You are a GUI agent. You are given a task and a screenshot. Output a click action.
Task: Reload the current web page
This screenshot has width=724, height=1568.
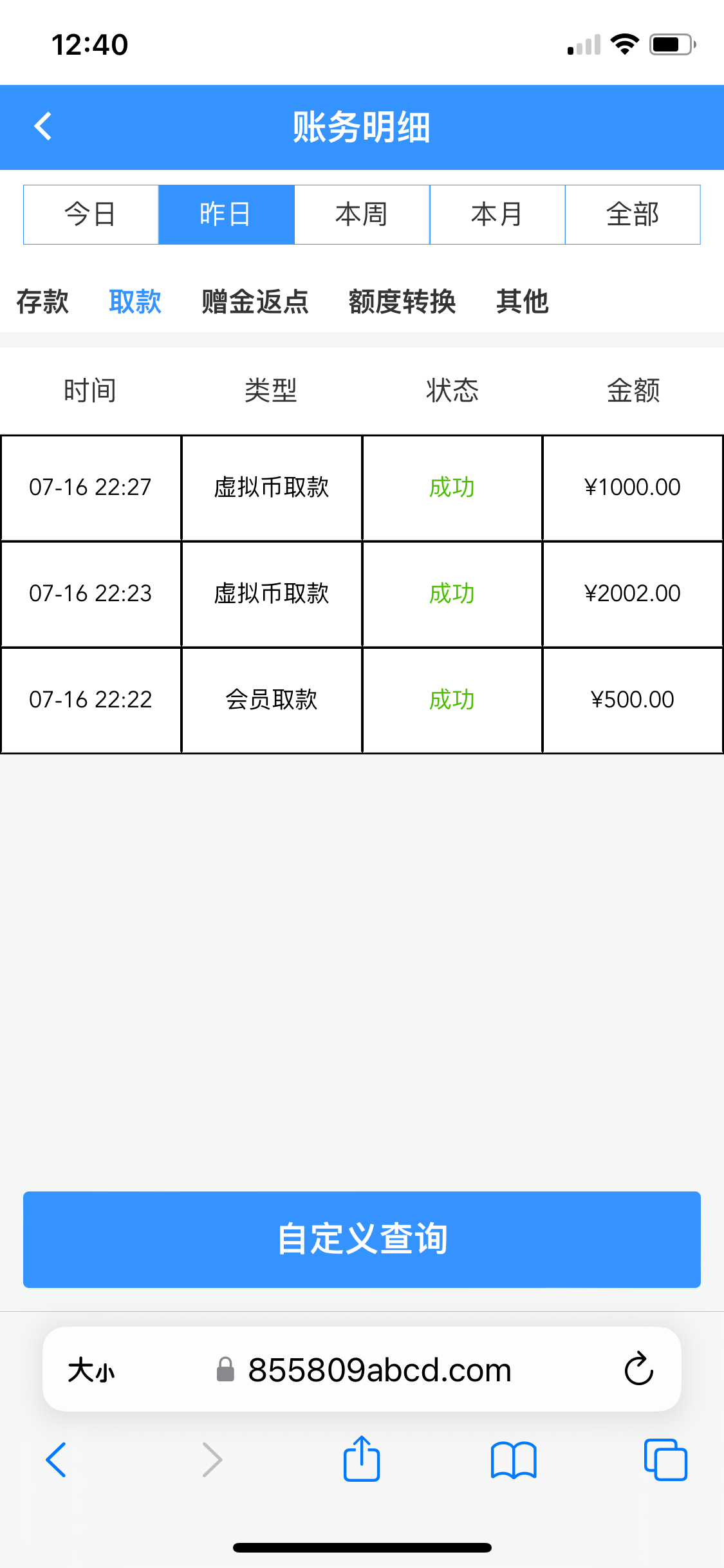638,1369
